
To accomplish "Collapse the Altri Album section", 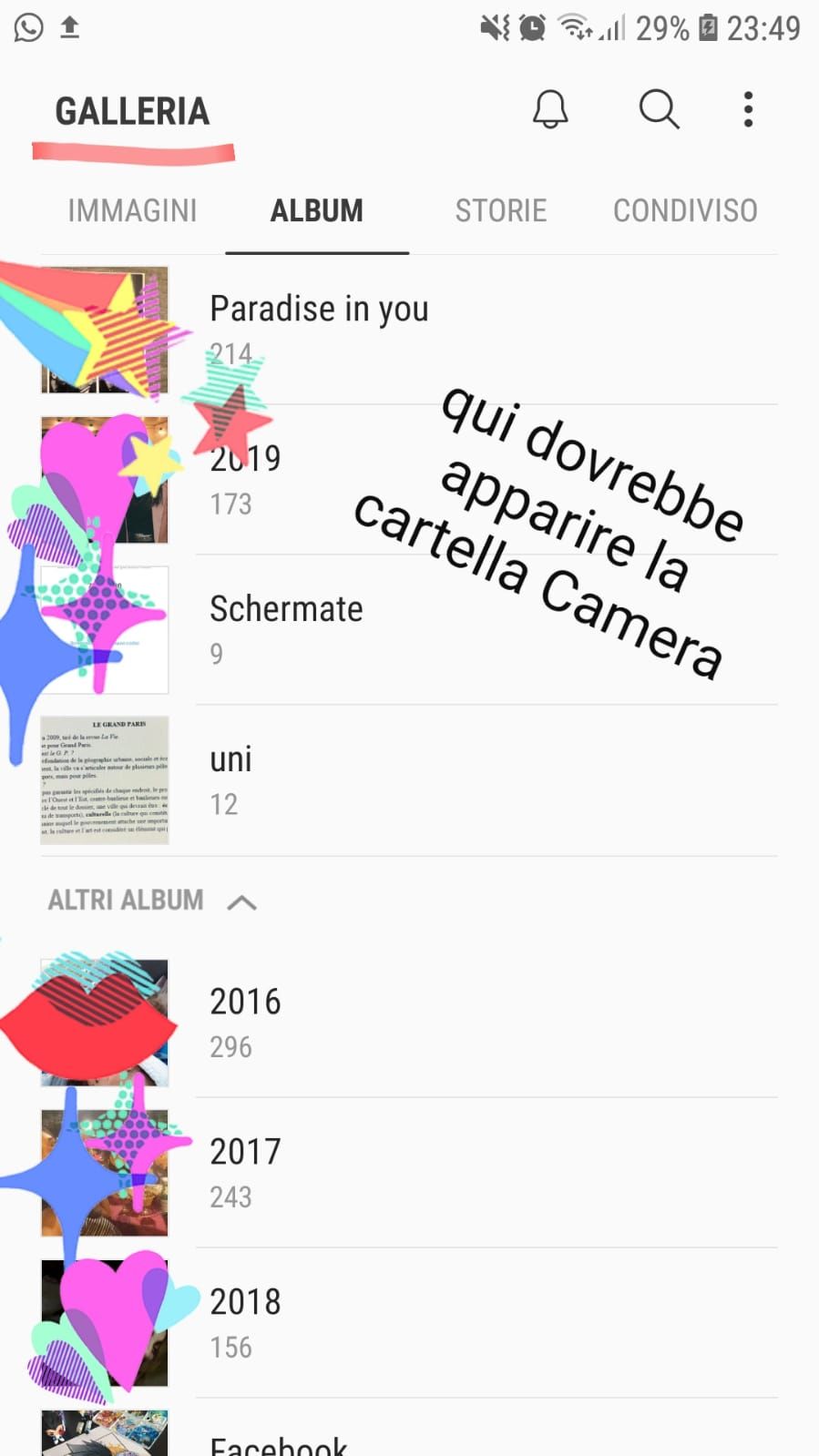I will tap(241, 901).
